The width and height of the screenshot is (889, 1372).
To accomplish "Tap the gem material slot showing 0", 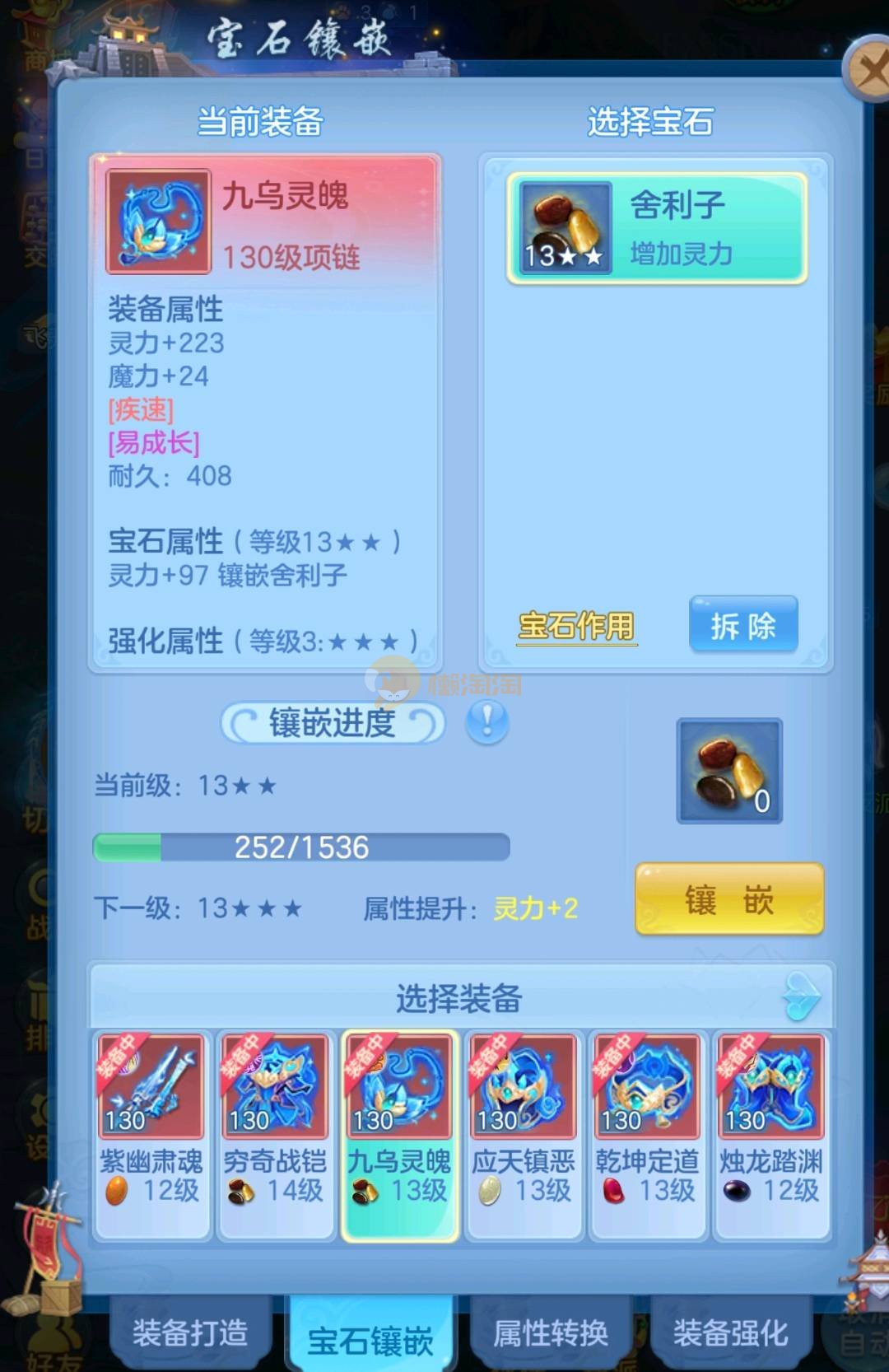I will (x=729, y=772).
